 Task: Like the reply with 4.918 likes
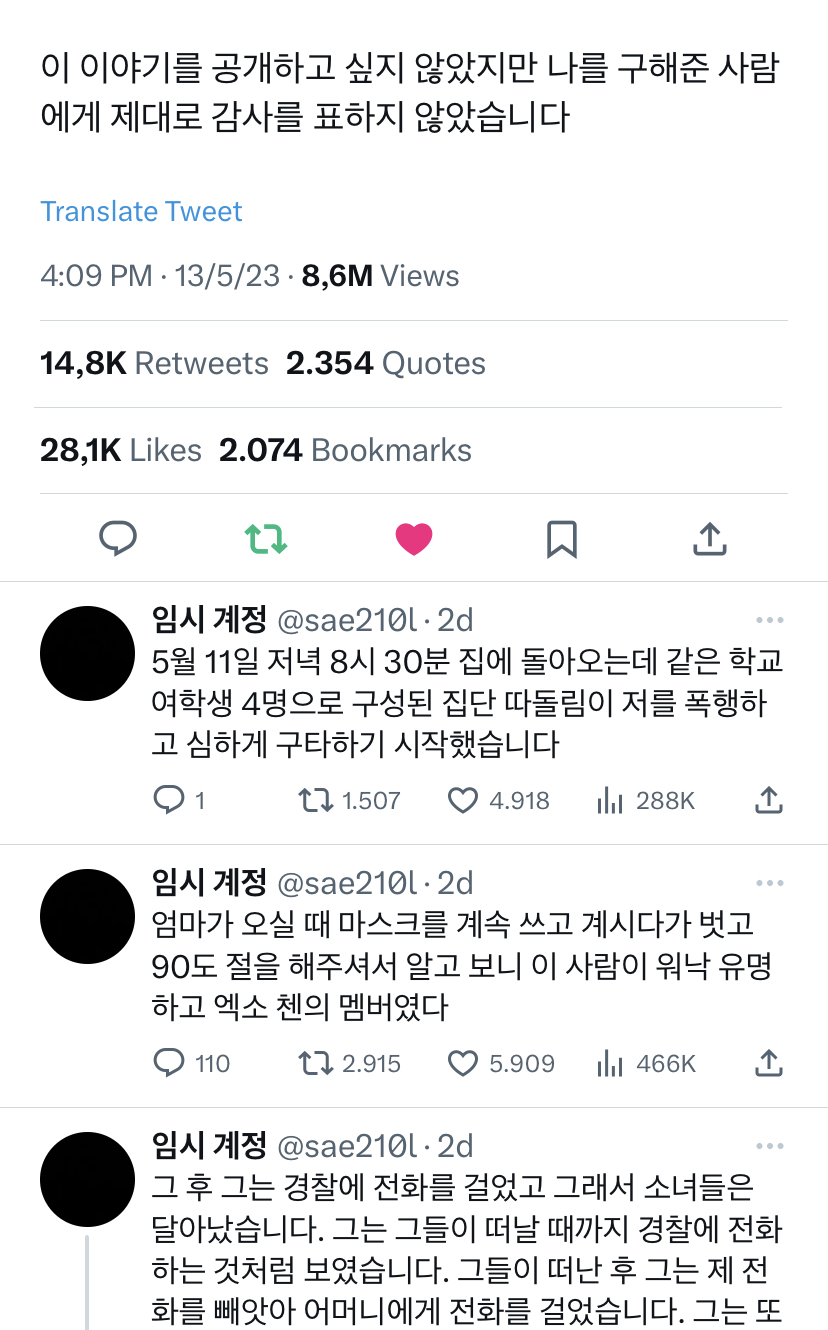462,800
